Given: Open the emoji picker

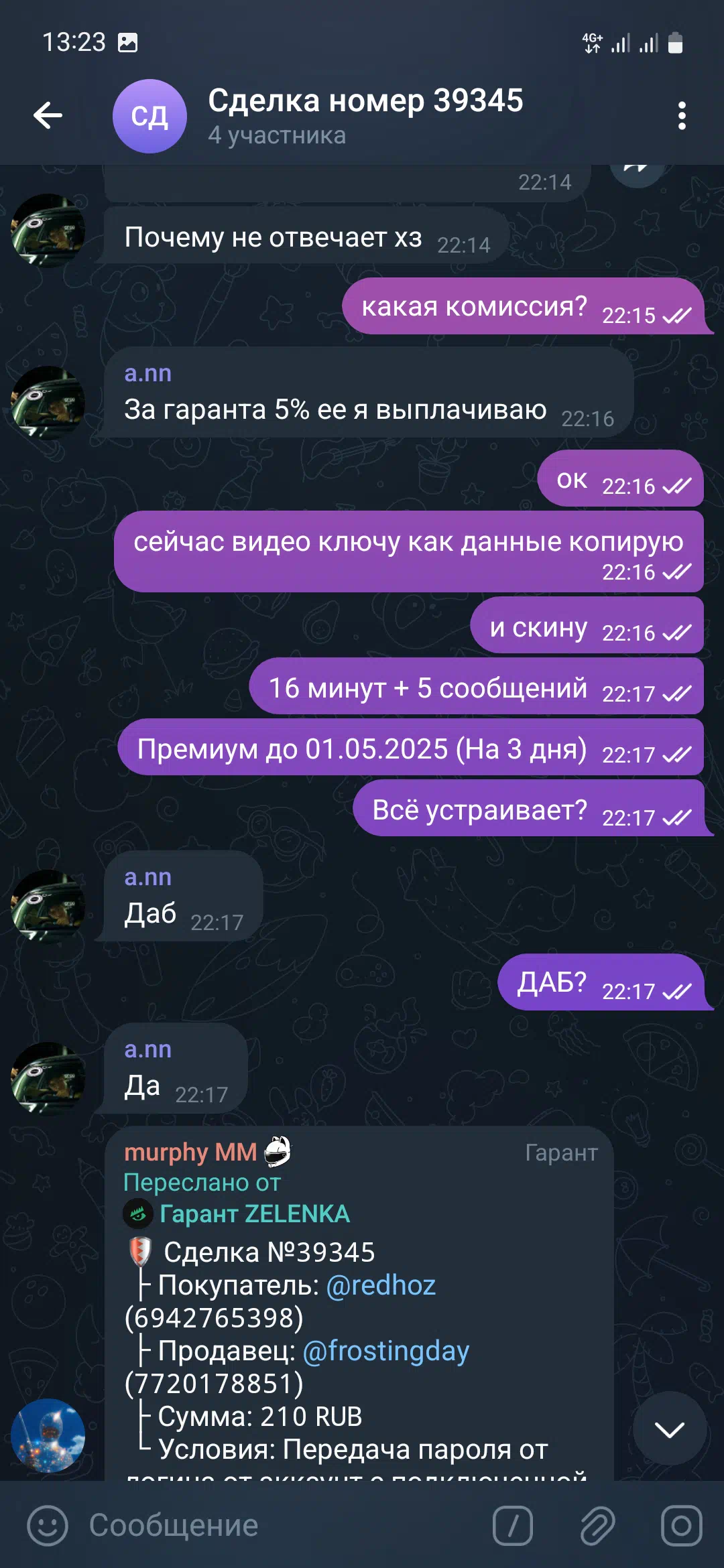Looking at the screenshot, I should [47, 1526].
